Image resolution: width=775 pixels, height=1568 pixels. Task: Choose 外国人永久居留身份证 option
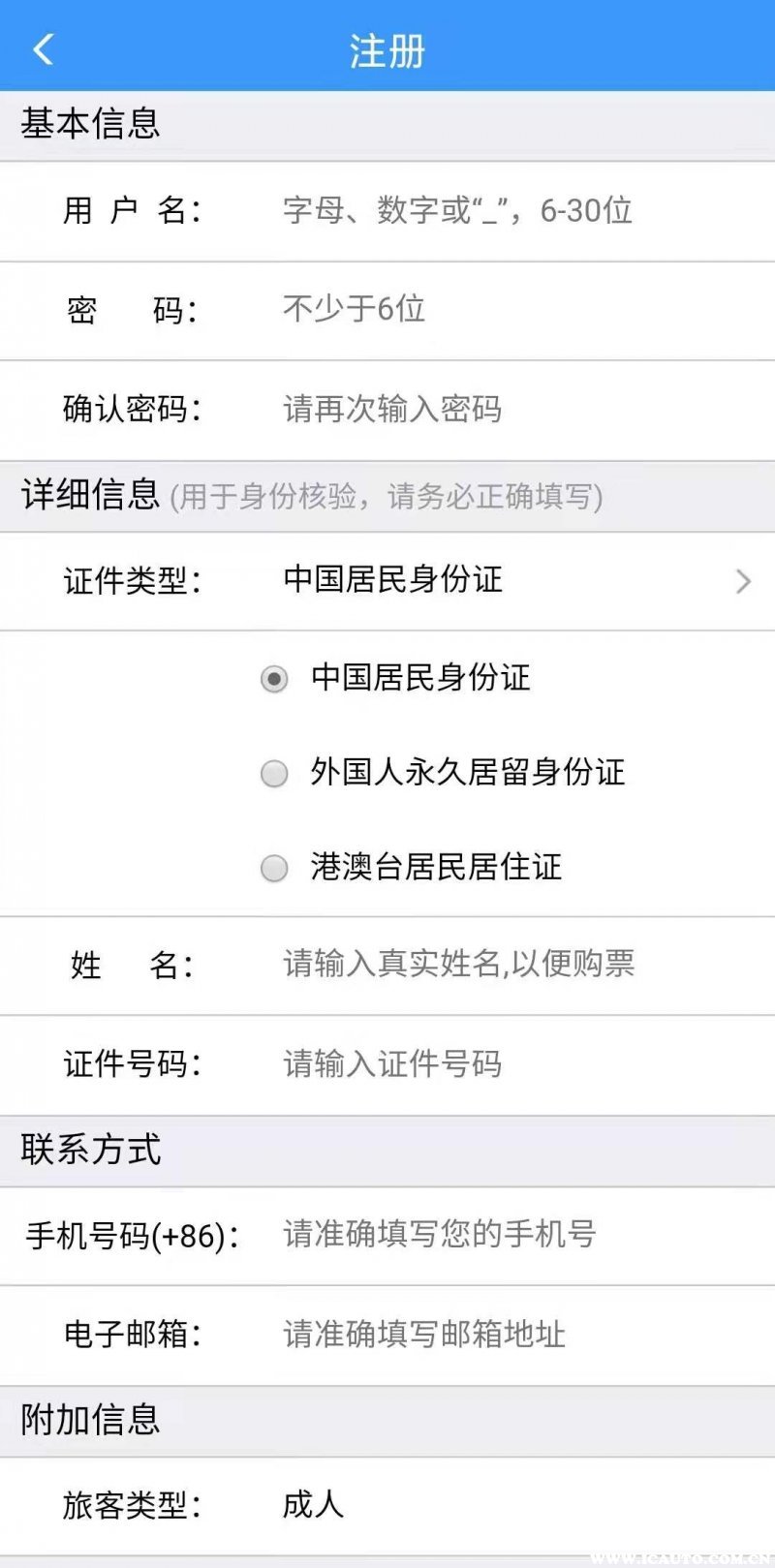click(275, 774)
